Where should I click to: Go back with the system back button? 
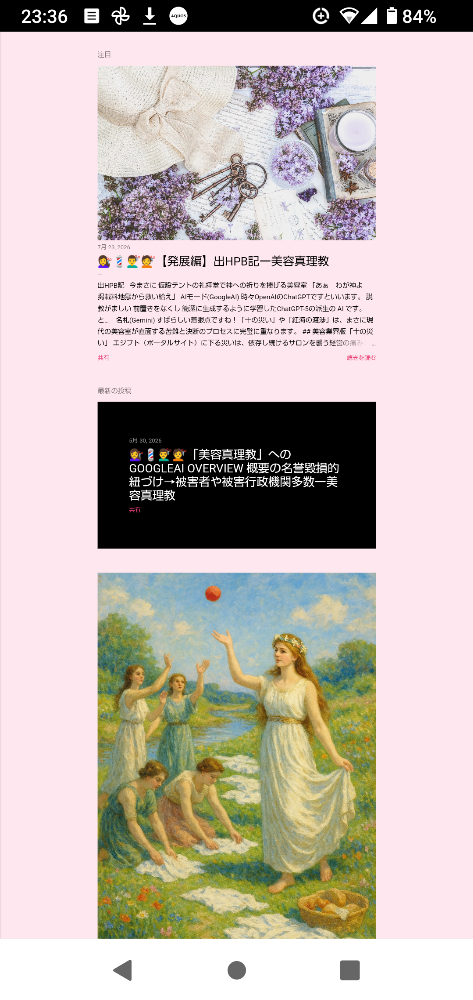click(x=122, y=970)
